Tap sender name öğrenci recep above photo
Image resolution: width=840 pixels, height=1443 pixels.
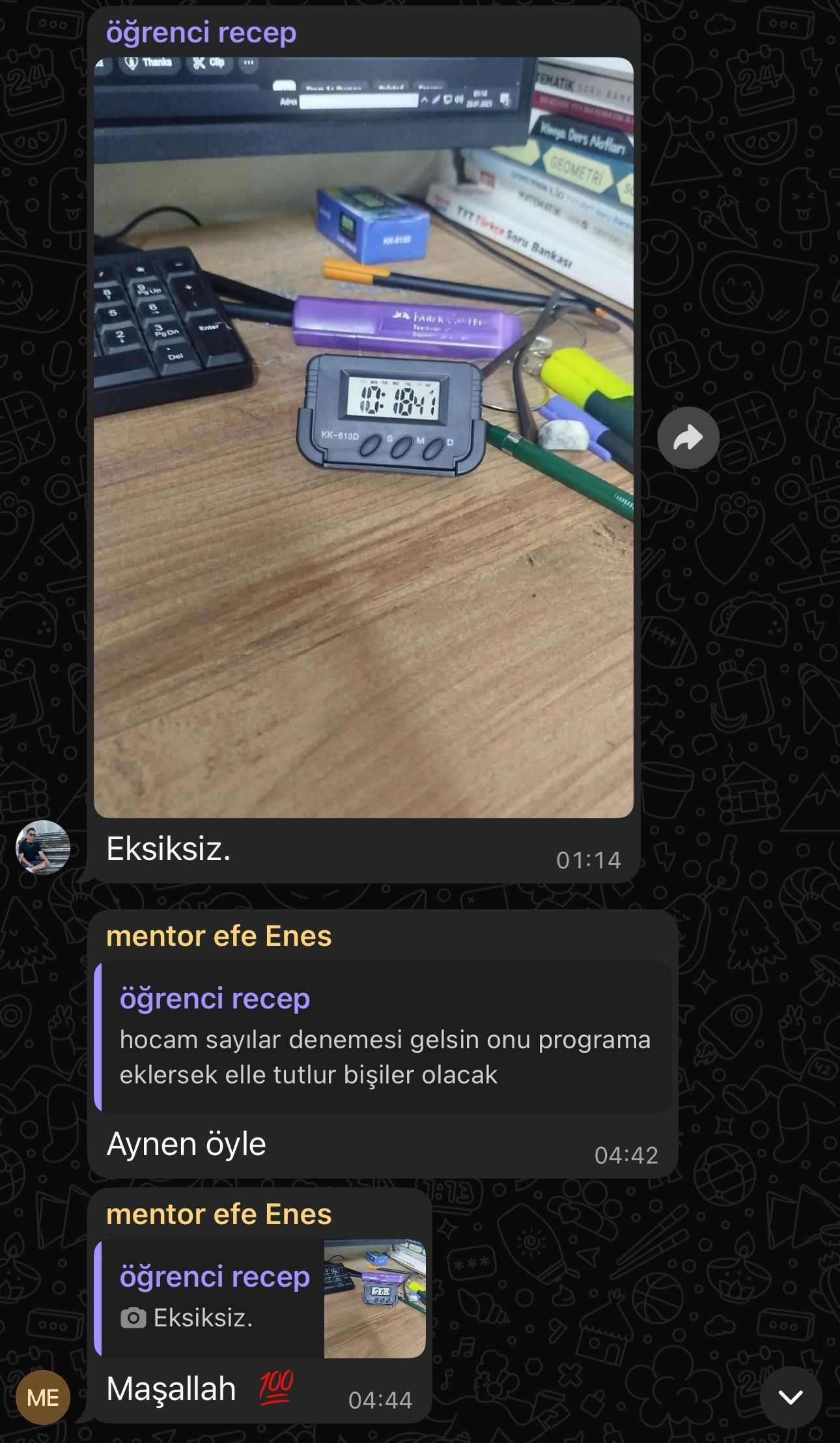[x=201, y=33]
